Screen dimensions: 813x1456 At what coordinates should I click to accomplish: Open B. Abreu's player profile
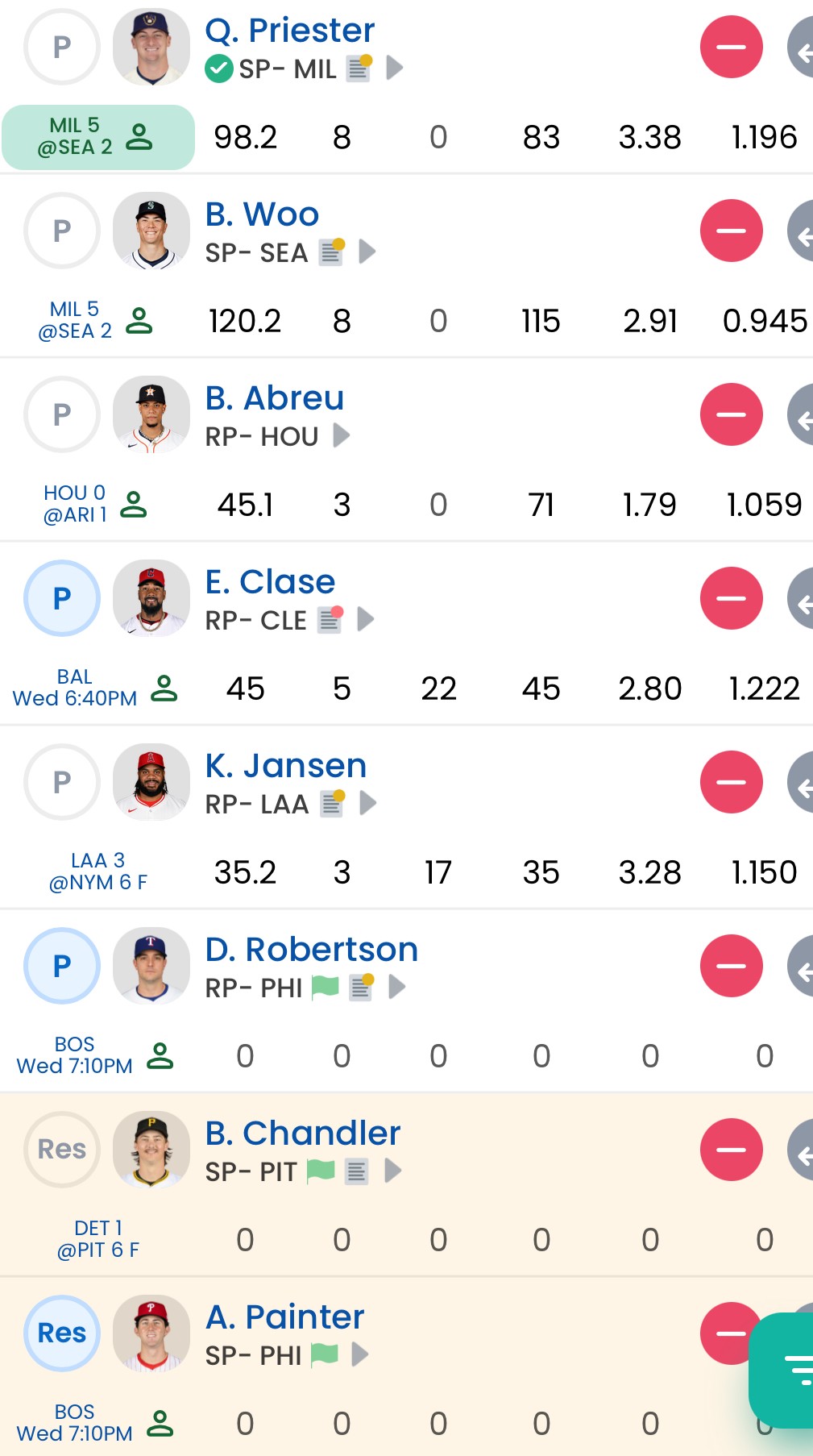click(x=274, y=398)
